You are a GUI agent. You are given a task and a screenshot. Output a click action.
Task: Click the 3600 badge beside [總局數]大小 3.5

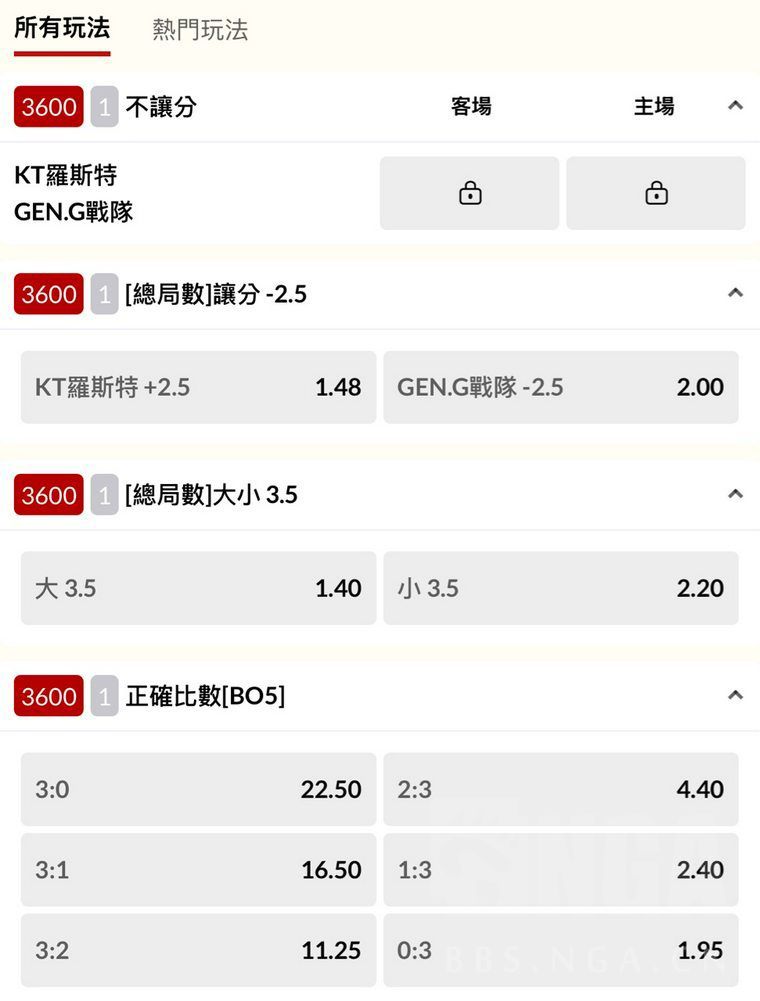[x=47, y=494]
